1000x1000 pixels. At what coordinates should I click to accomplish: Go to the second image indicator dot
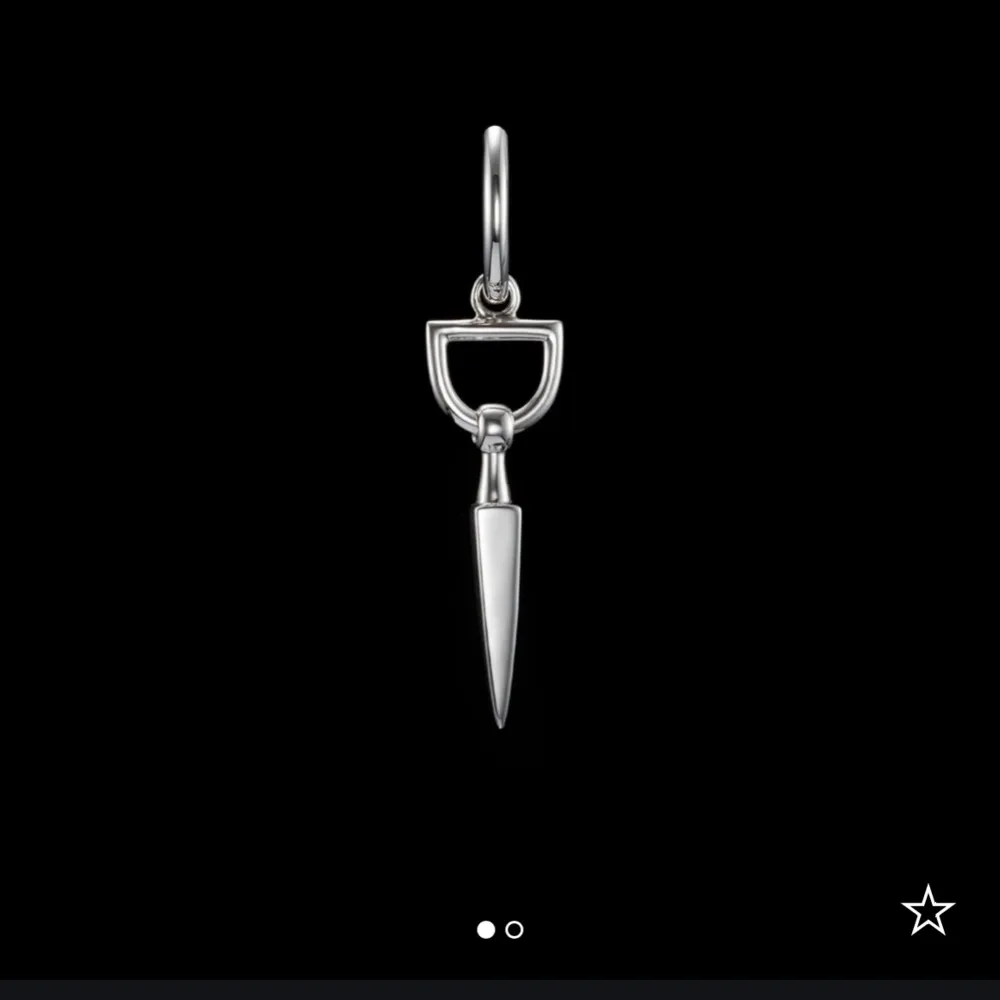point(514,930)
